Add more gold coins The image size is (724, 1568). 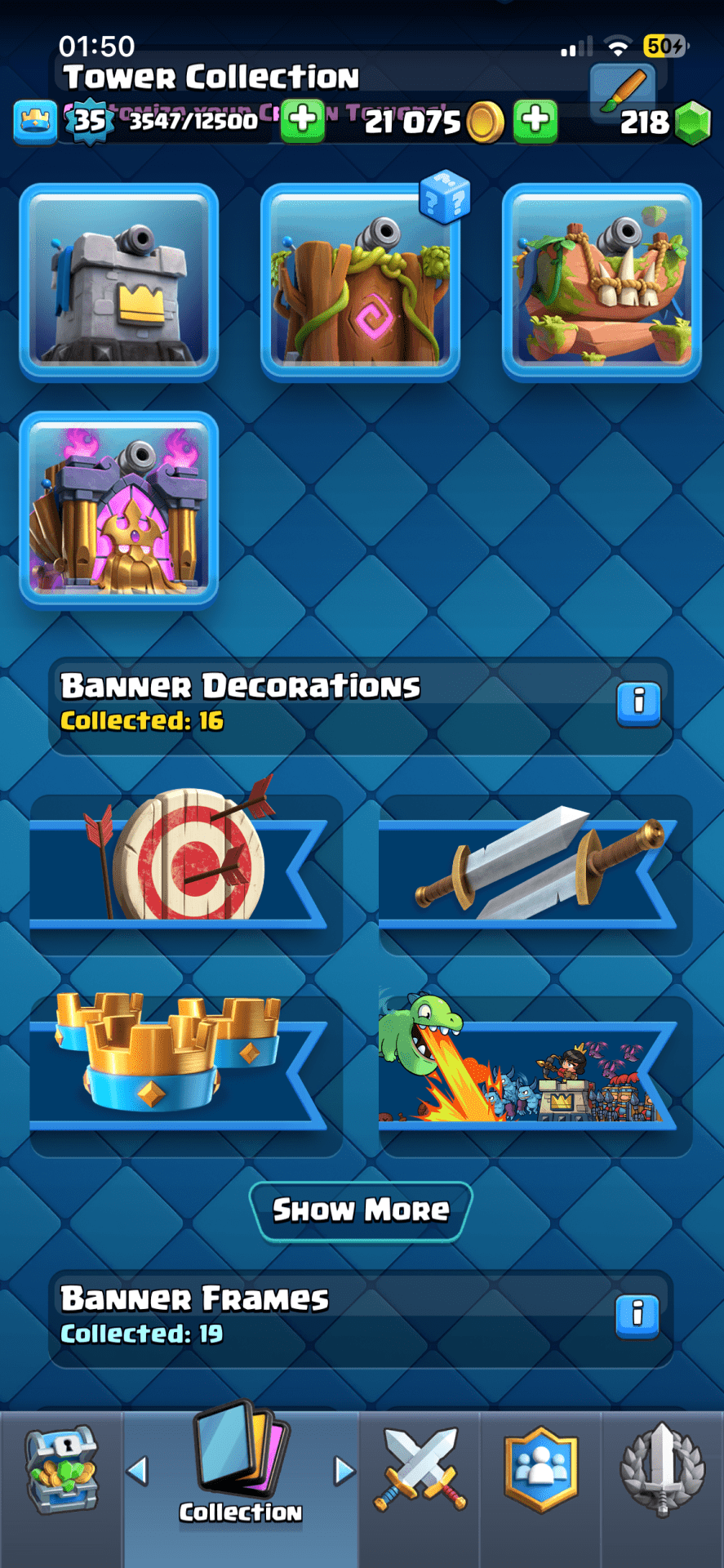pyautogui.click(x=535, y=121)
